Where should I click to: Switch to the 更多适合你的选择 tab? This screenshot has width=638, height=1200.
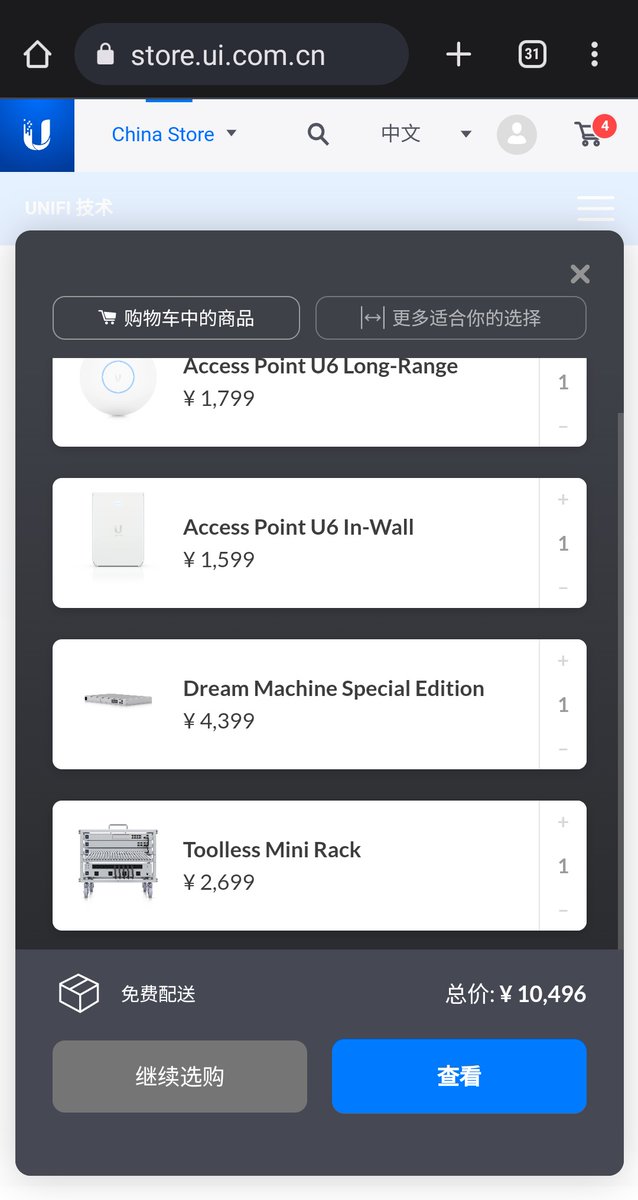(x=451, y=318)
